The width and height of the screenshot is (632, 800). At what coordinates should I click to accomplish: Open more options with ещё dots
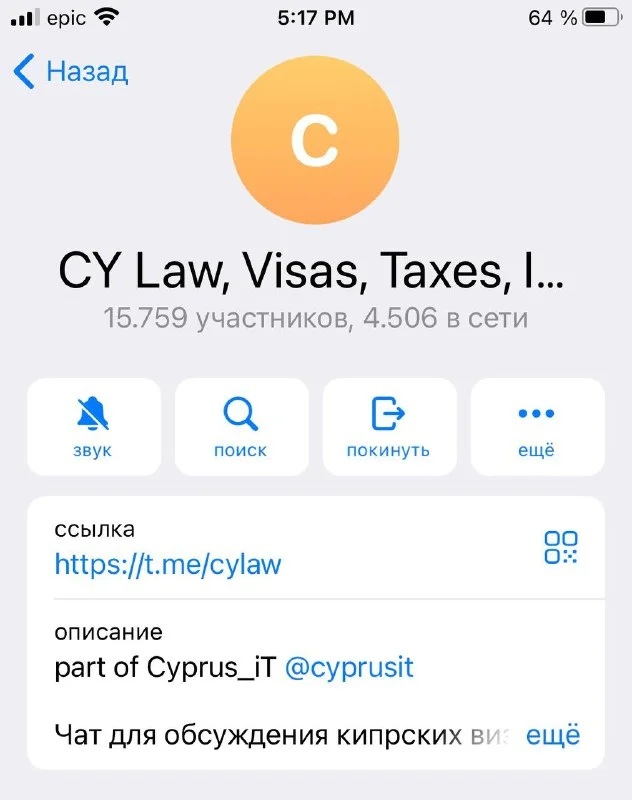[536, 427]
